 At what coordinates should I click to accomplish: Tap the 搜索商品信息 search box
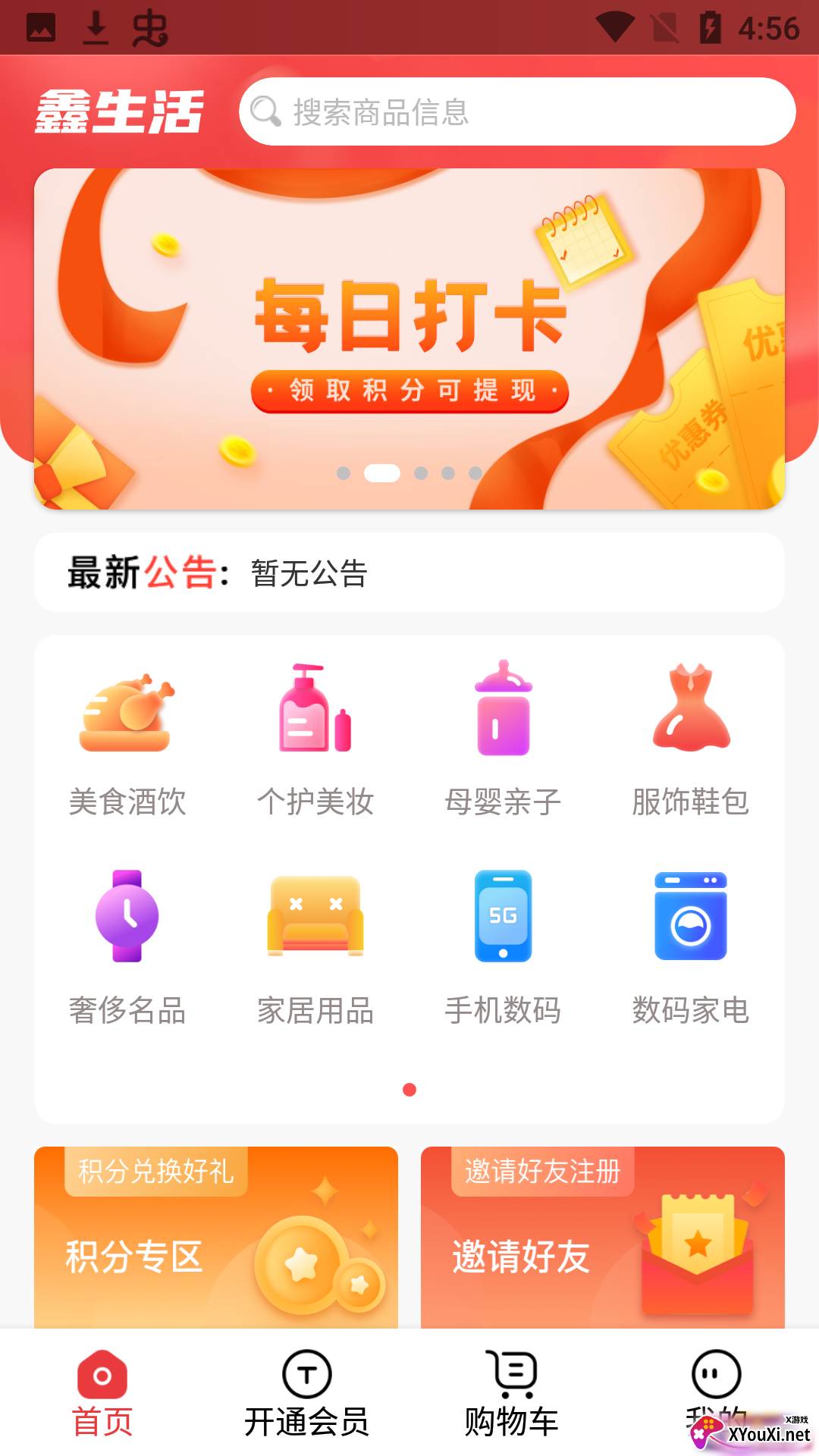pos(517,111)
